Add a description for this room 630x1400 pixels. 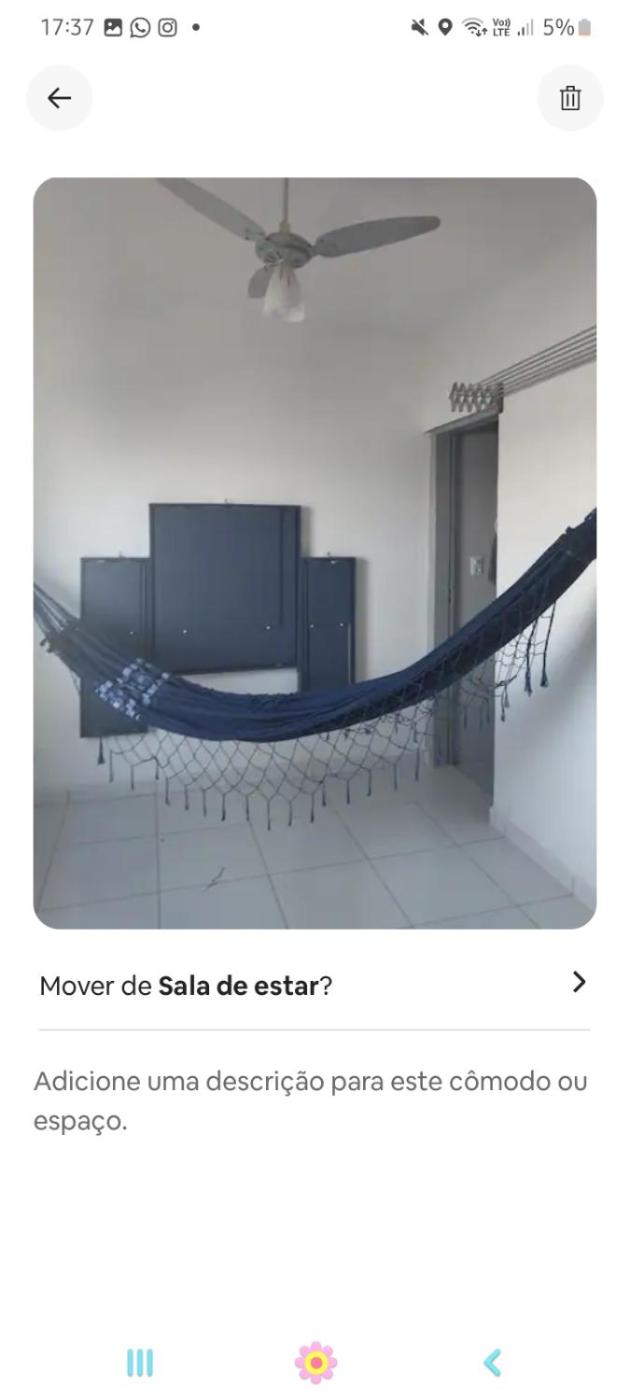click(310, 1101)
